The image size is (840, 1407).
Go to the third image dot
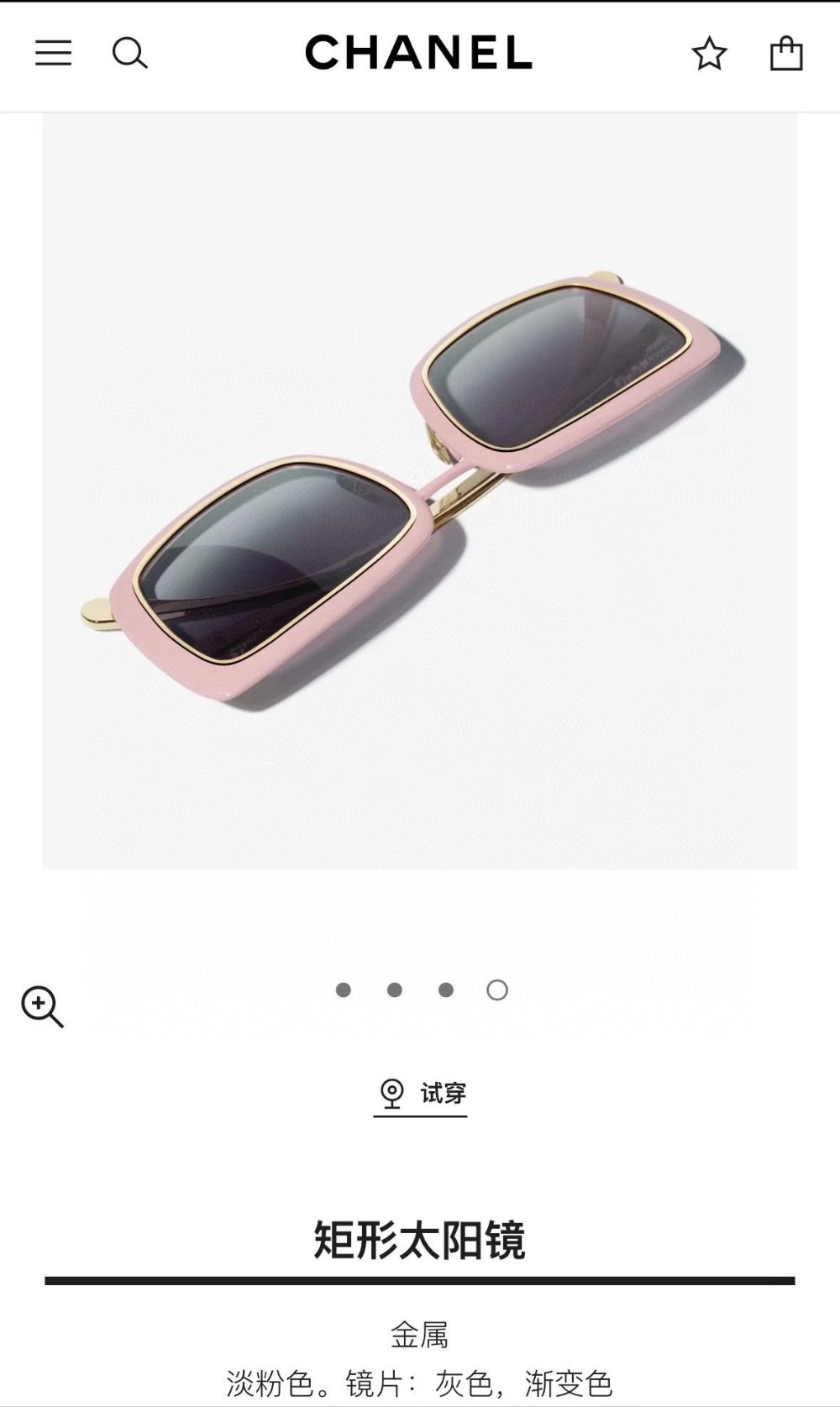pos(446,990)
